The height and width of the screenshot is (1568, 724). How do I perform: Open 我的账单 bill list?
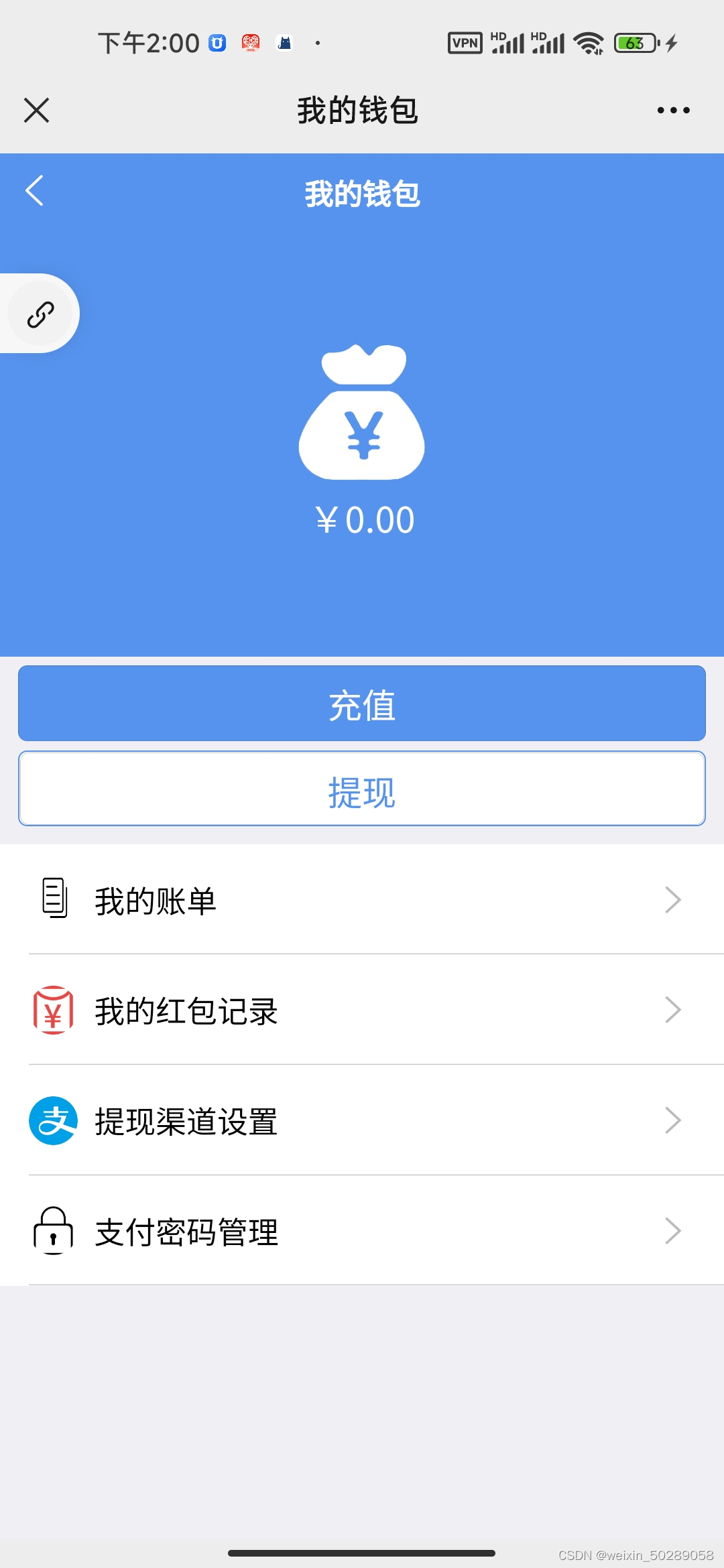pyautogui.click(x=362, y=900)
